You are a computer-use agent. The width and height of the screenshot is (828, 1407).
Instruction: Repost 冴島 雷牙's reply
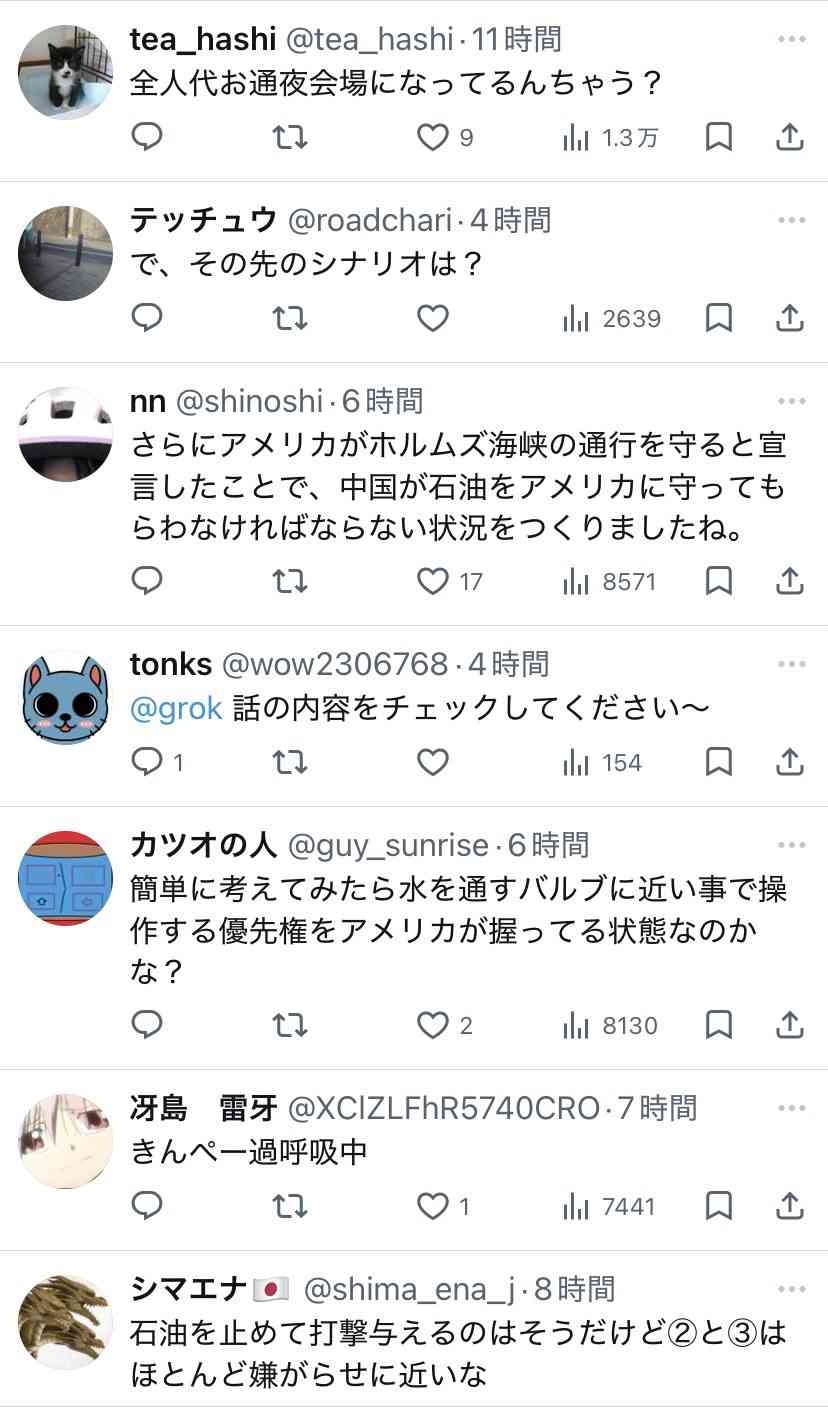(x=290, y=1206)
